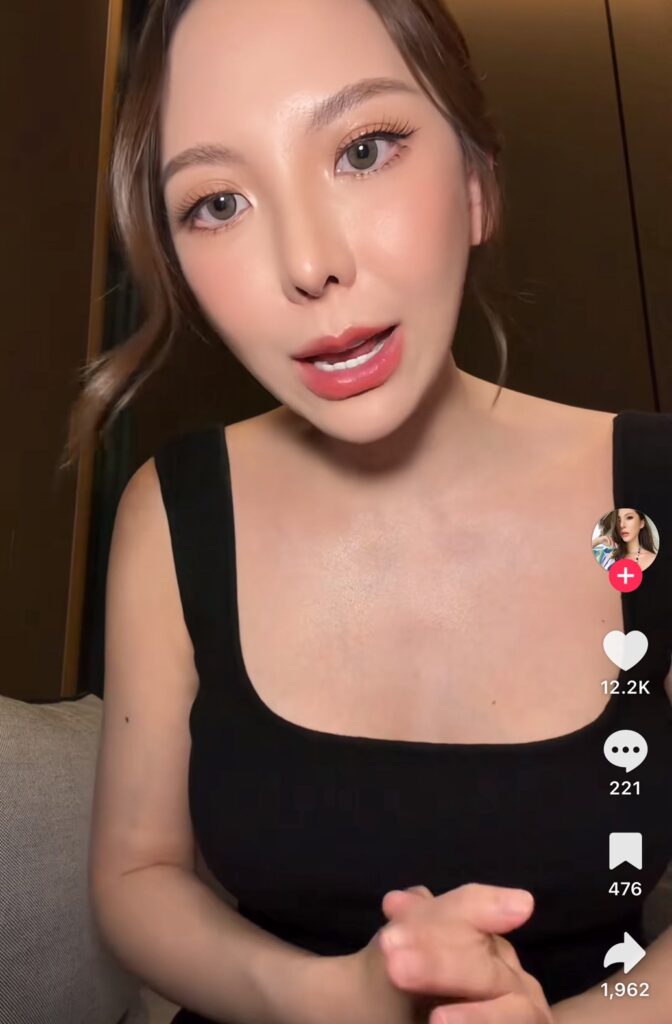This screenshot has width=672, height=1024.
Task: Follow the creator with the plus button
Action: click(625, 575)
